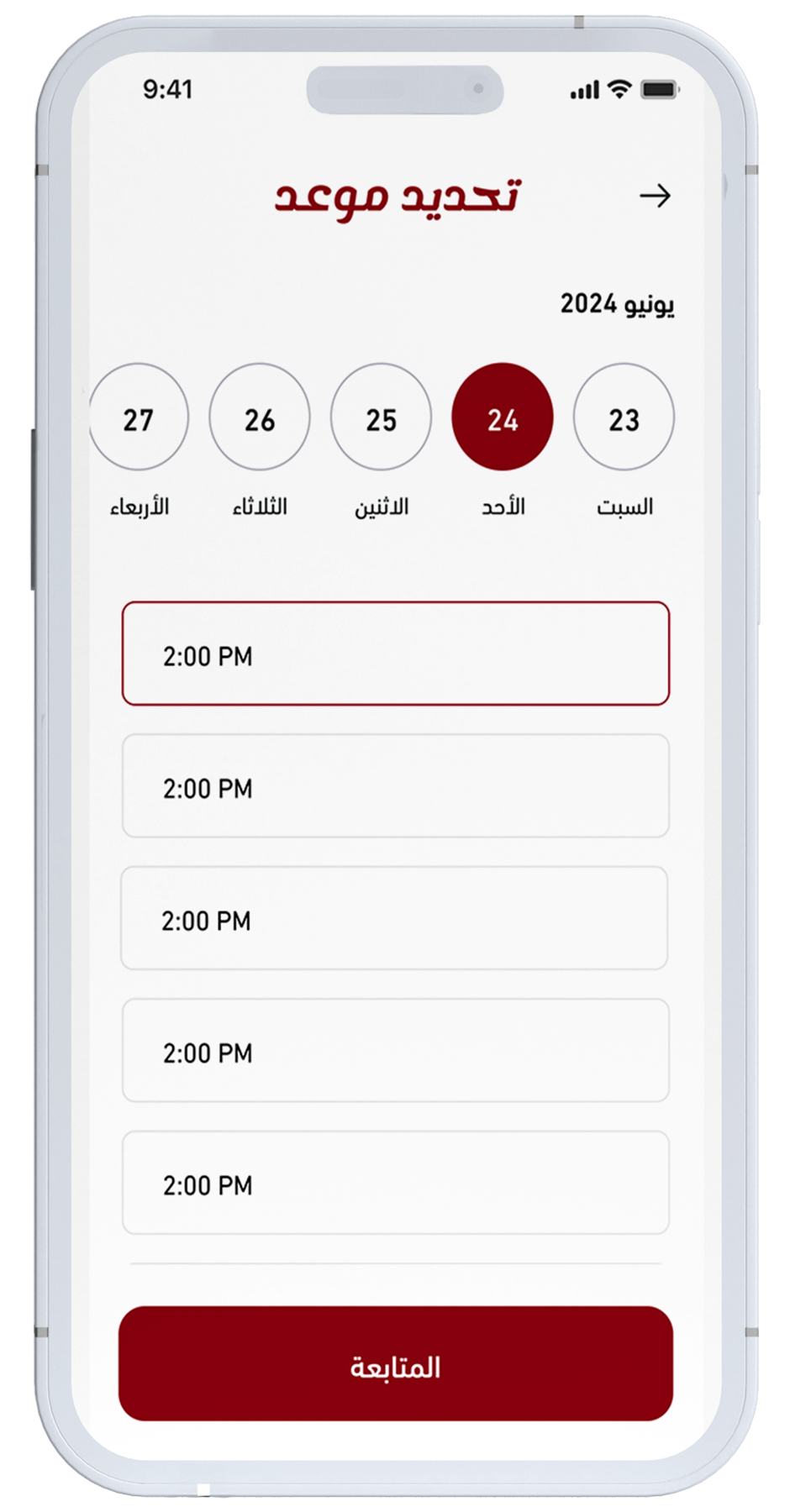Select date 26 (الثلاثاء)
790x1512 pixels.
pos(260,417)
